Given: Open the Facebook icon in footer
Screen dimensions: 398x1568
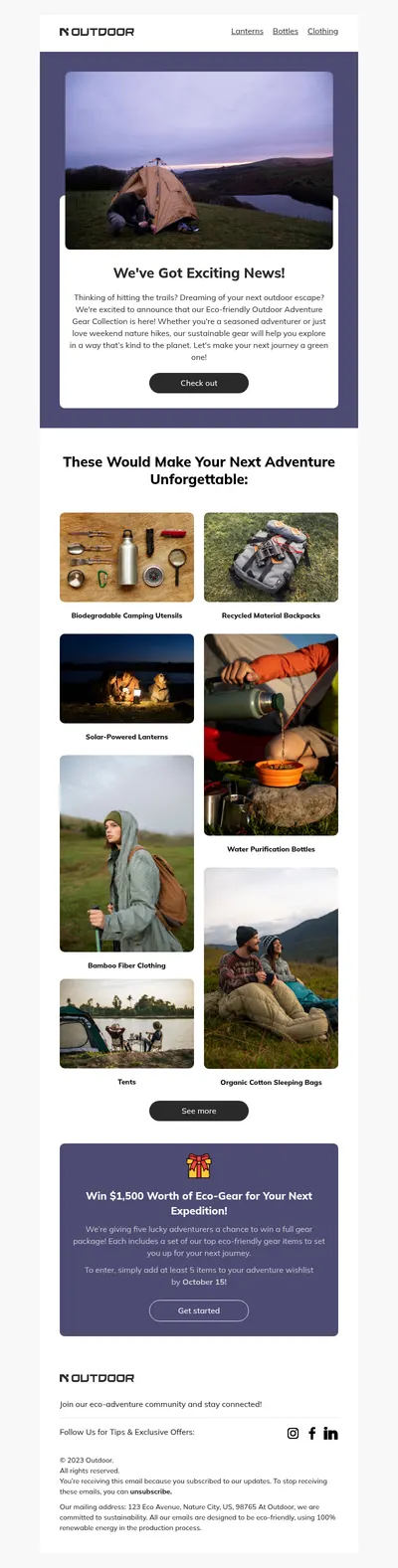Looking at the screenshot, I should pyautogui.click(x=311, y=1433).
